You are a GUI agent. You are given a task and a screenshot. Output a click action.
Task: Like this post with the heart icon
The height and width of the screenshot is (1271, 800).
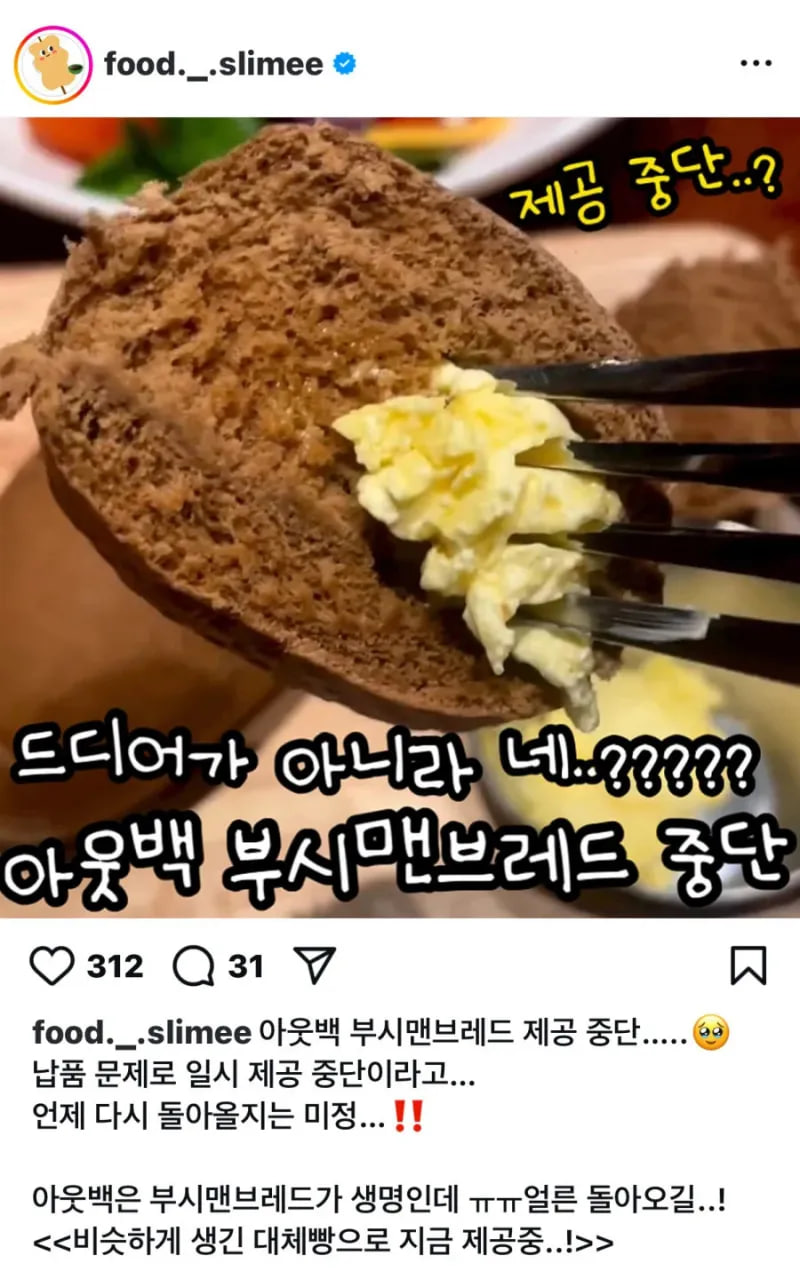[x=53, y=966]
